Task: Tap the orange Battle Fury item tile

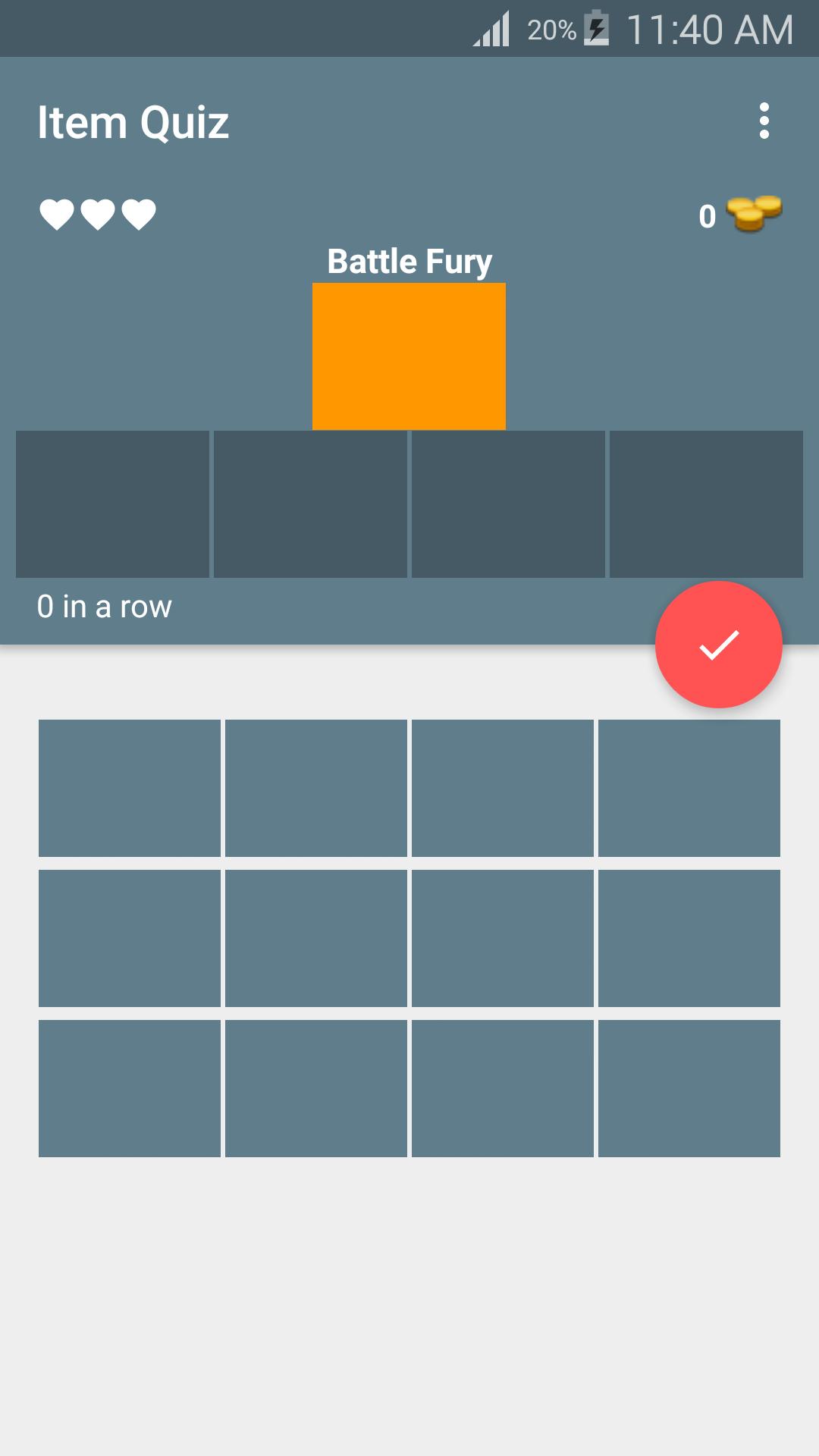Action: (409, 356)
